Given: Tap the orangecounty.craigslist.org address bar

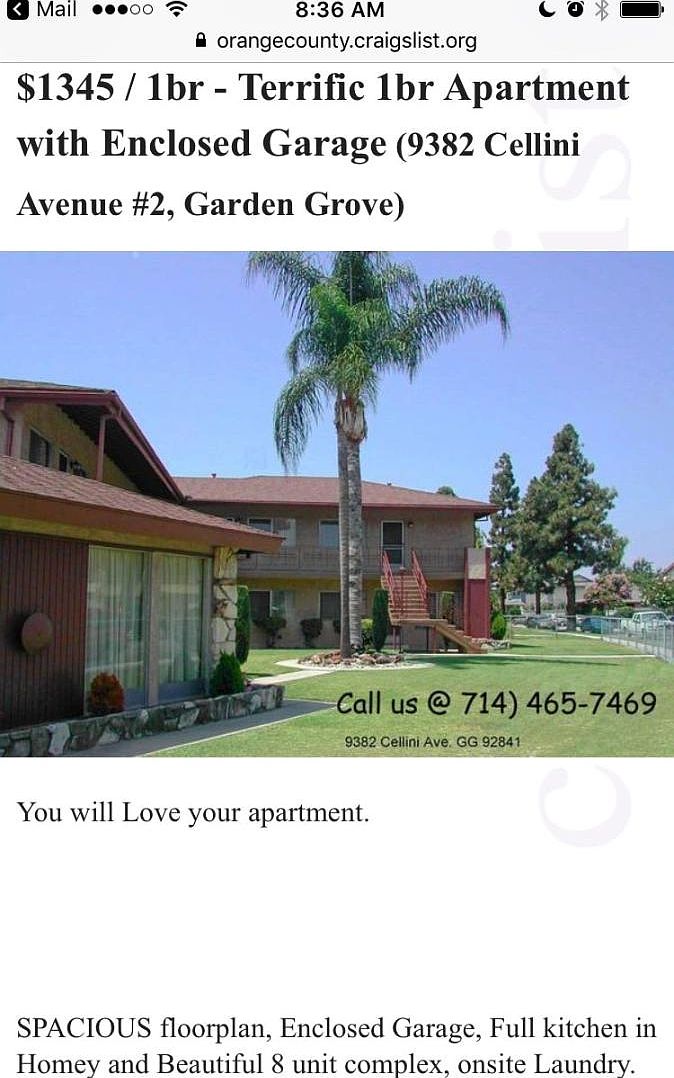Looking at the screenshot, I should pos(336,41).
